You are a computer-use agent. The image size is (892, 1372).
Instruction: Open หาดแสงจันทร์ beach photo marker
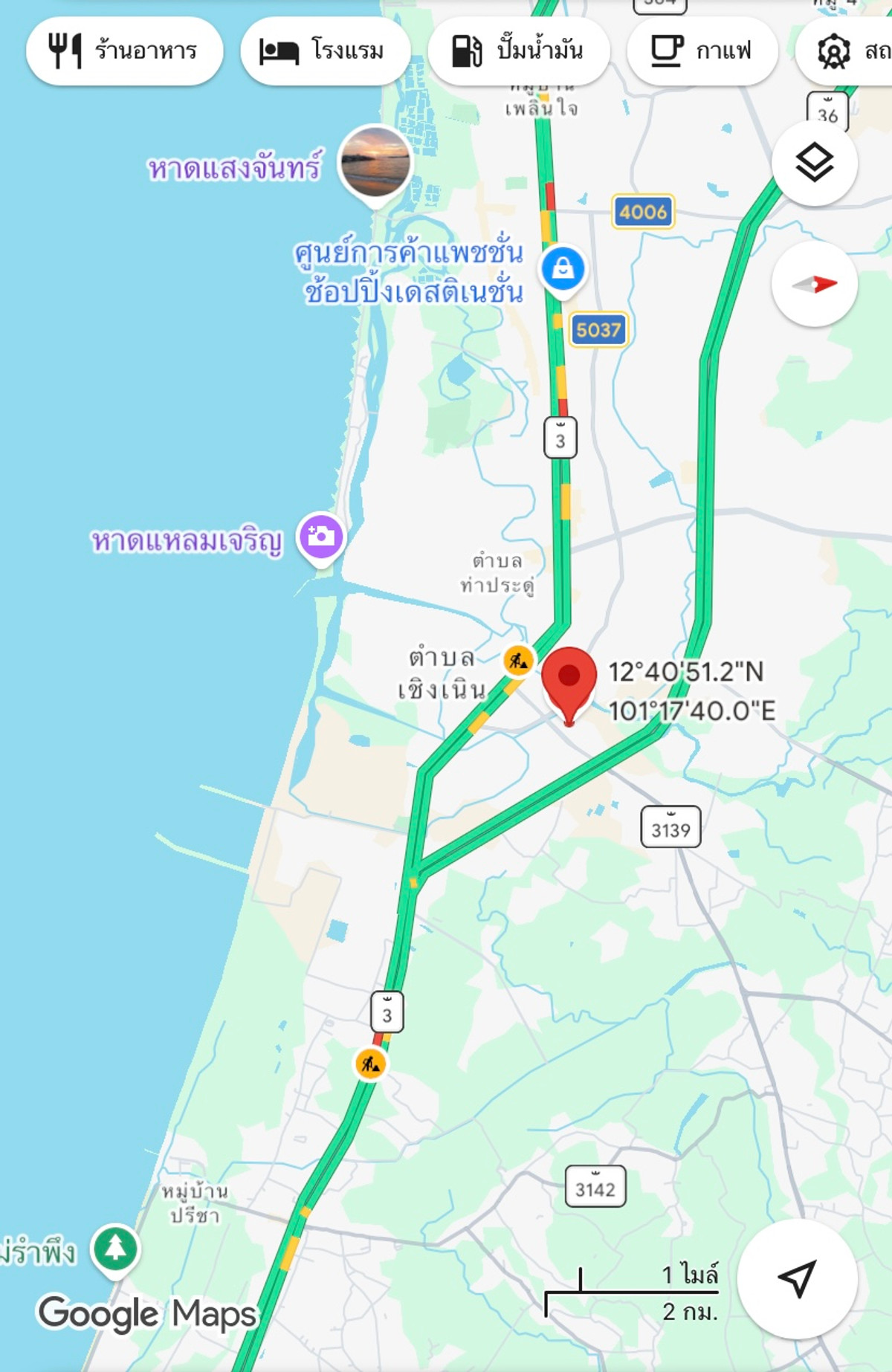coord(375,163)
